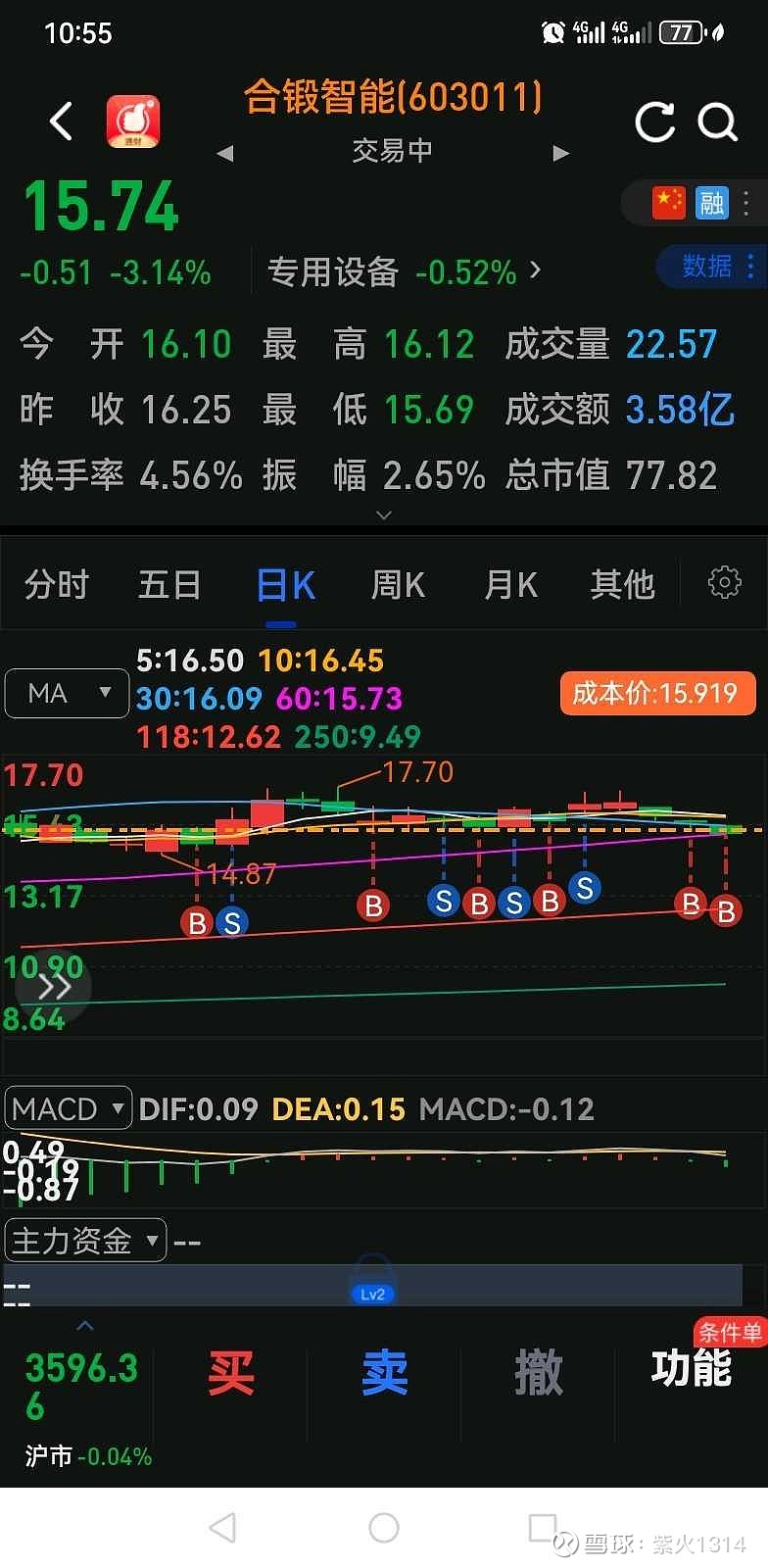
Task: Open the MACD indicator dropdown
Action: click(x=69, y=1108)
